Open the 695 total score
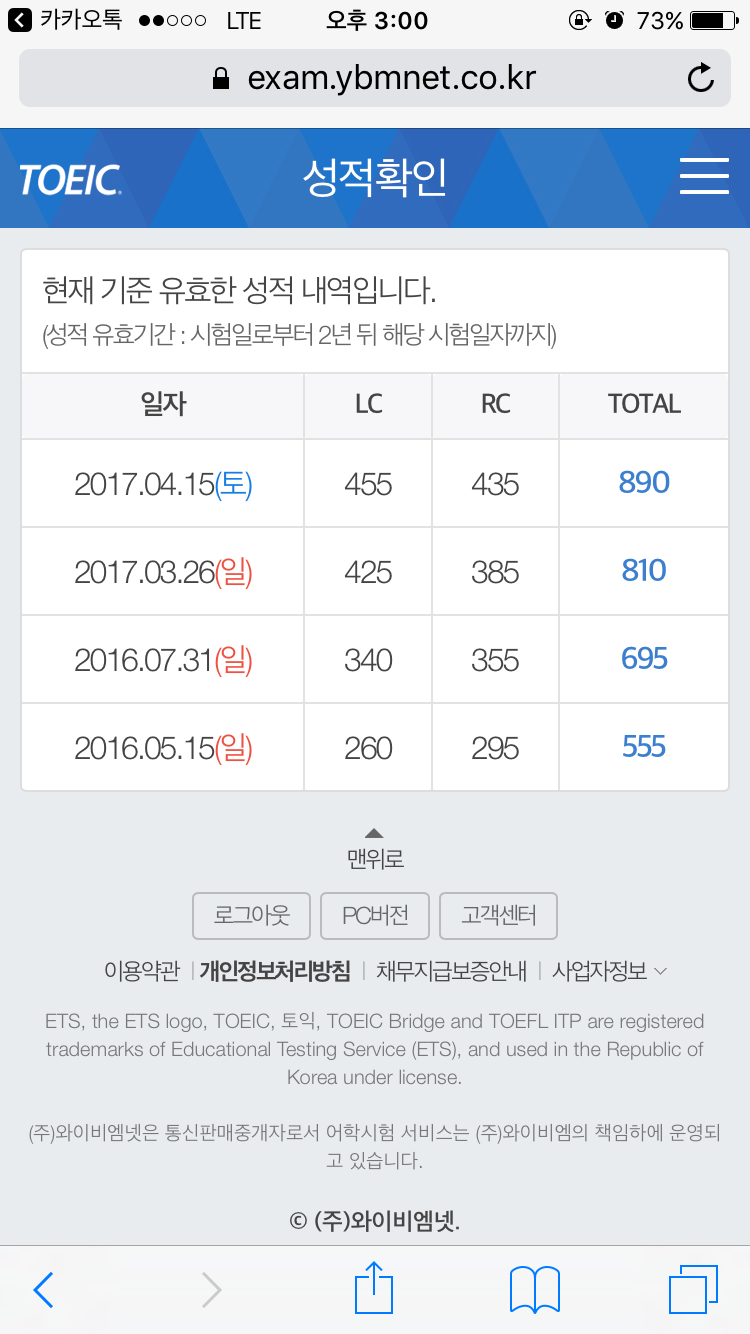The height and width of the screenshot is (1334, 750). click(644, 659)
